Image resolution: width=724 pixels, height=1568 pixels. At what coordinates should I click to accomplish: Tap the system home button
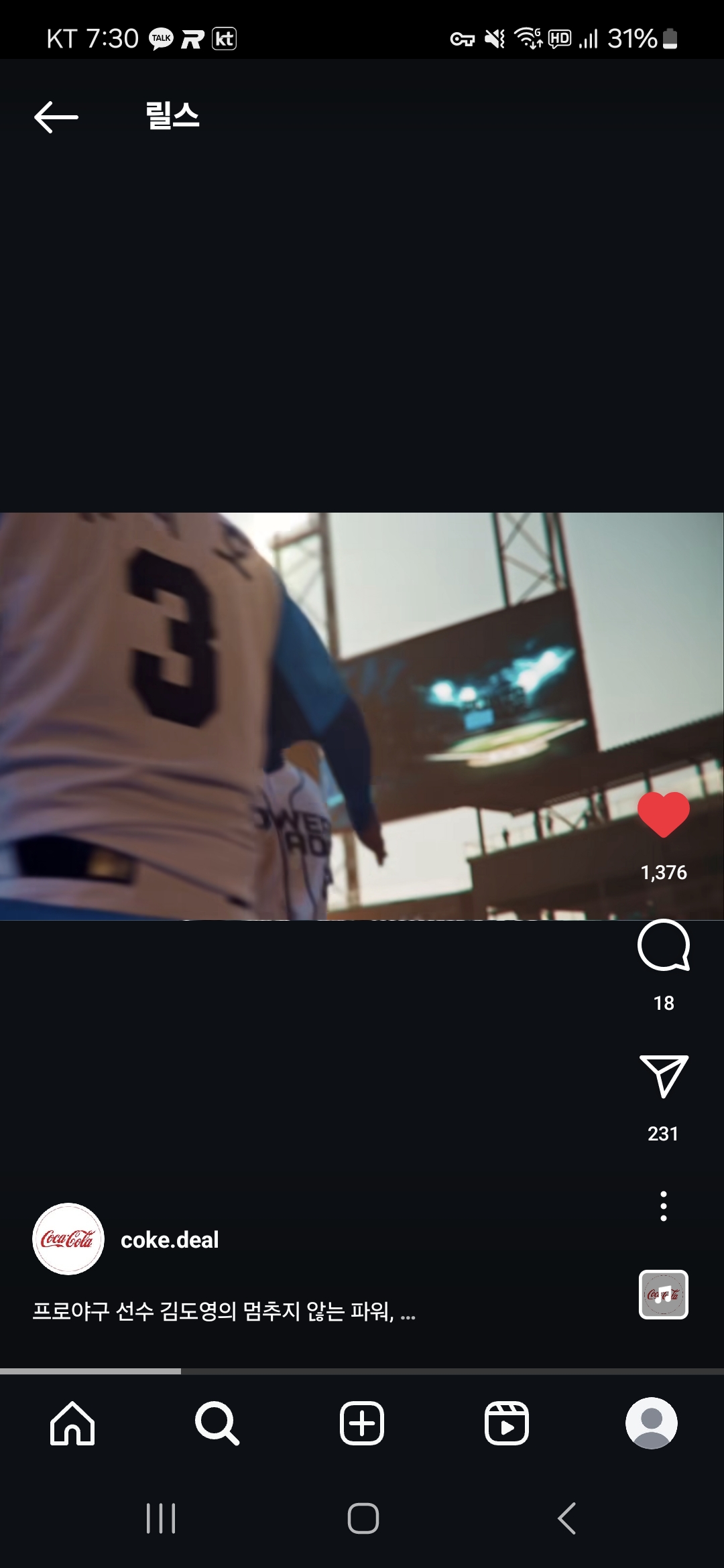click(x=363, y=1518)
